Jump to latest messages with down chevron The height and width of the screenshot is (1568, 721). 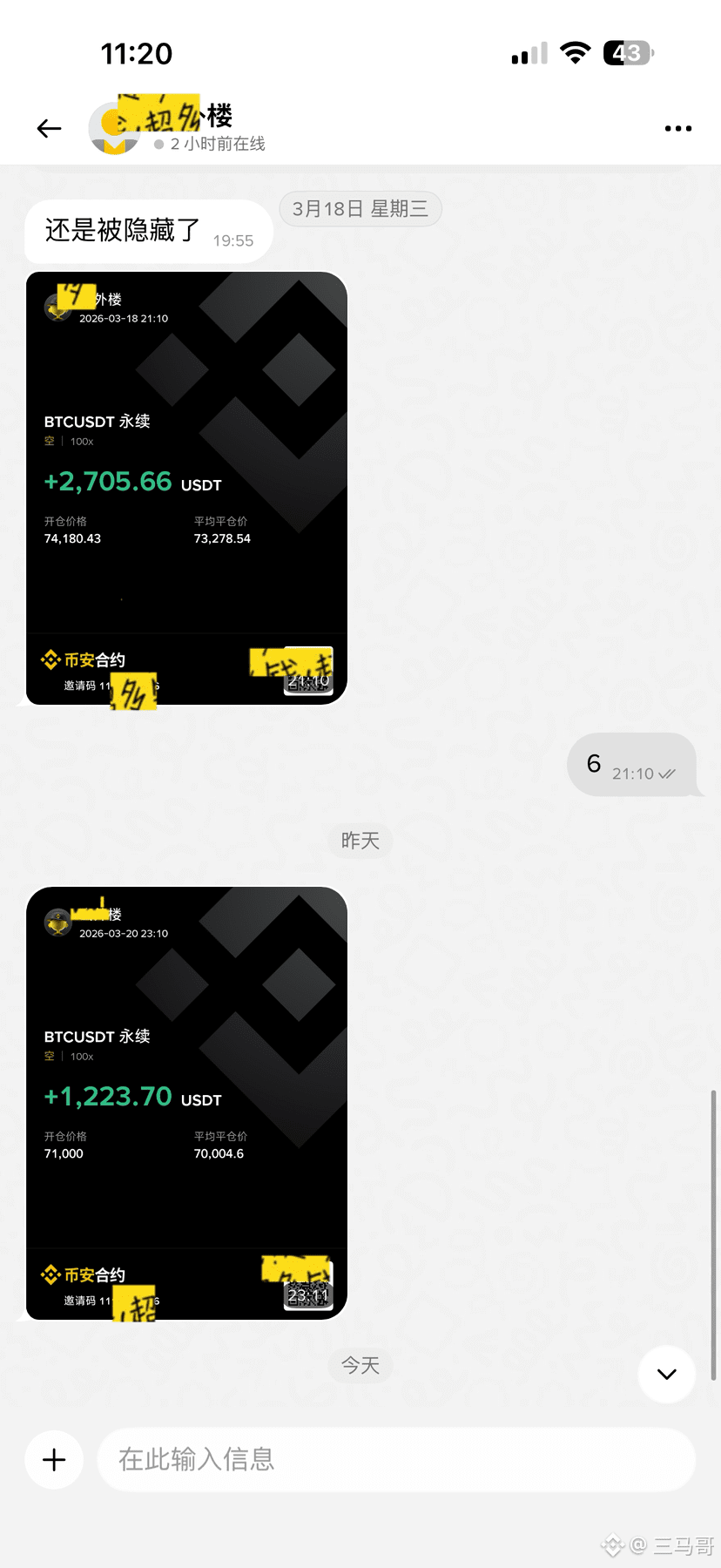click(666, 1375)
